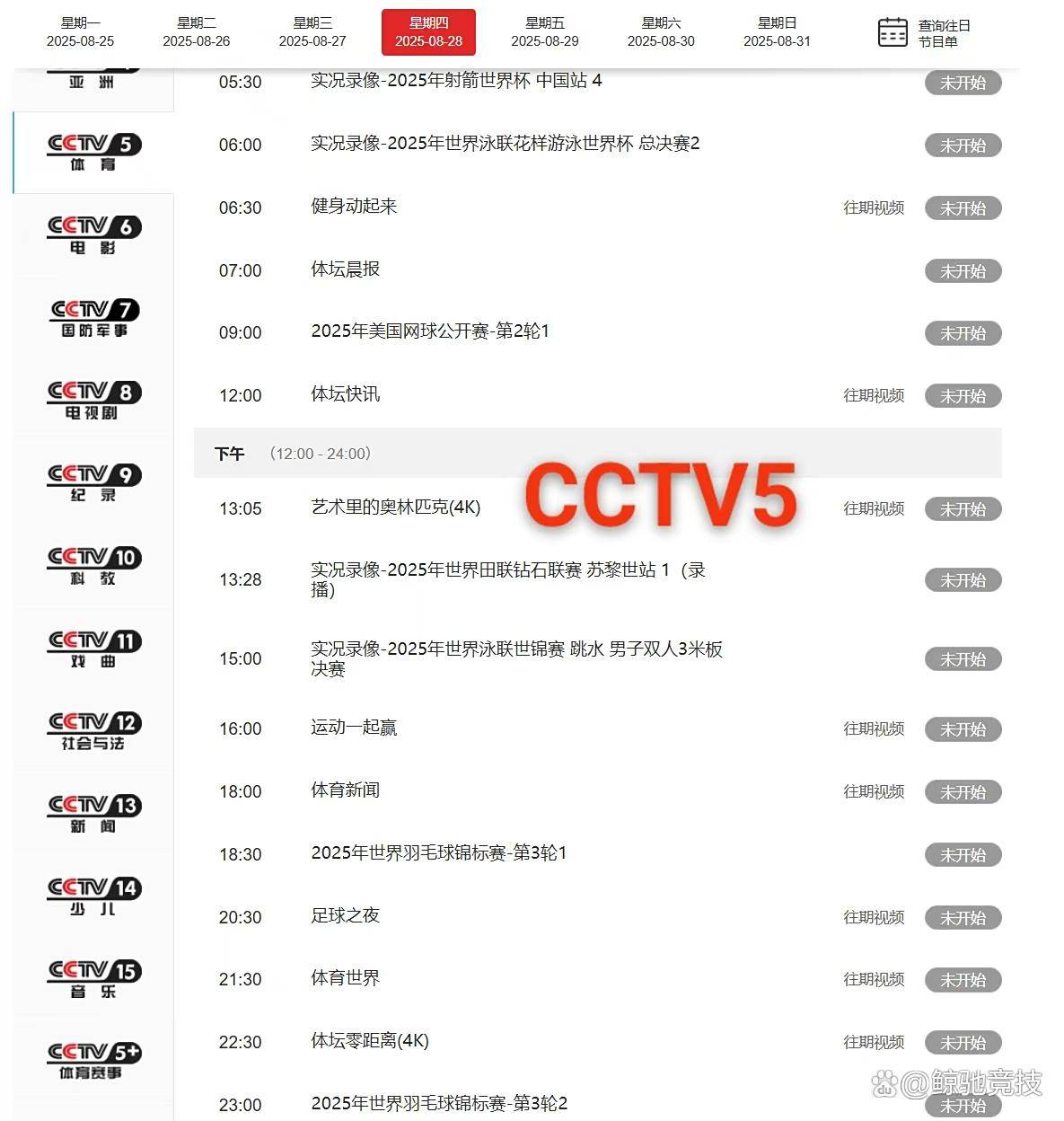Open Wednesday 2025-08-27 program list
The width and height of the screenshot is (1064, 1121).
pyautogui.click(x=312, y=32)
